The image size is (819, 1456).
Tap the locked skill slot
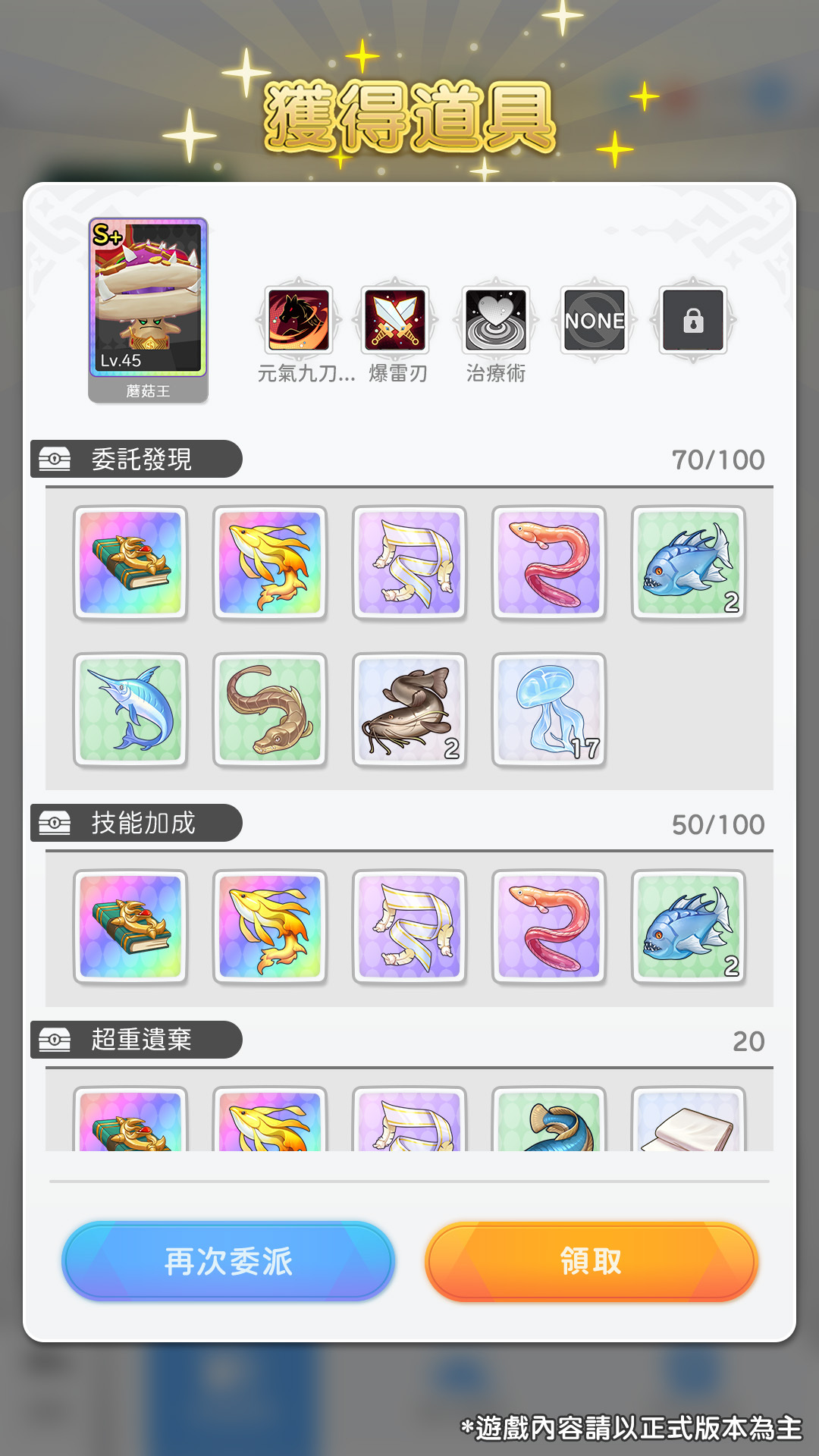point(693,320)
